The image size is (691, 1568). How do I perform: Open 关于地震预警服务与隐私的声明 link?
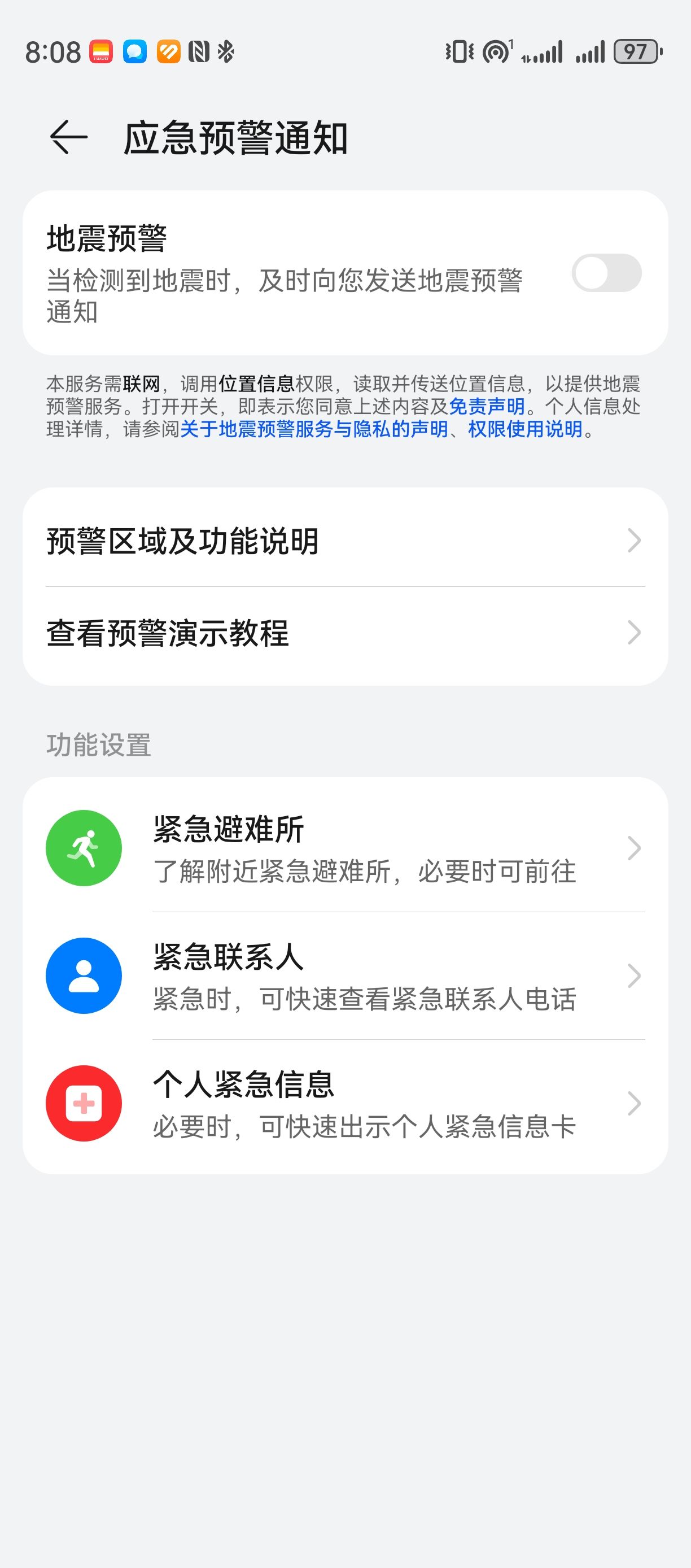(x=314, y=429)
